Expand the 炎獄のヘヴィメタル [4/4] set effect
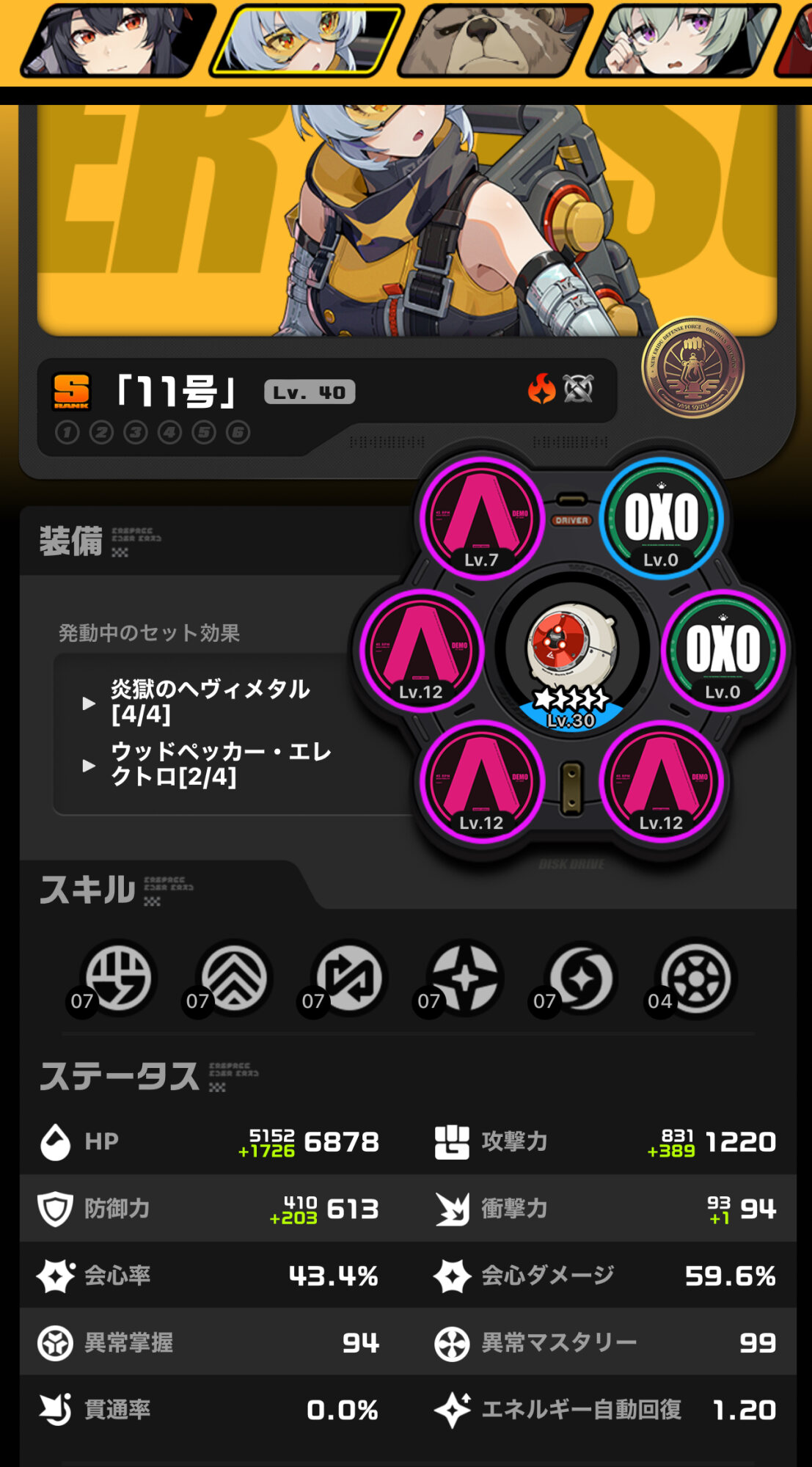The width and height of the screenshot is (812, 1467). 209,702
